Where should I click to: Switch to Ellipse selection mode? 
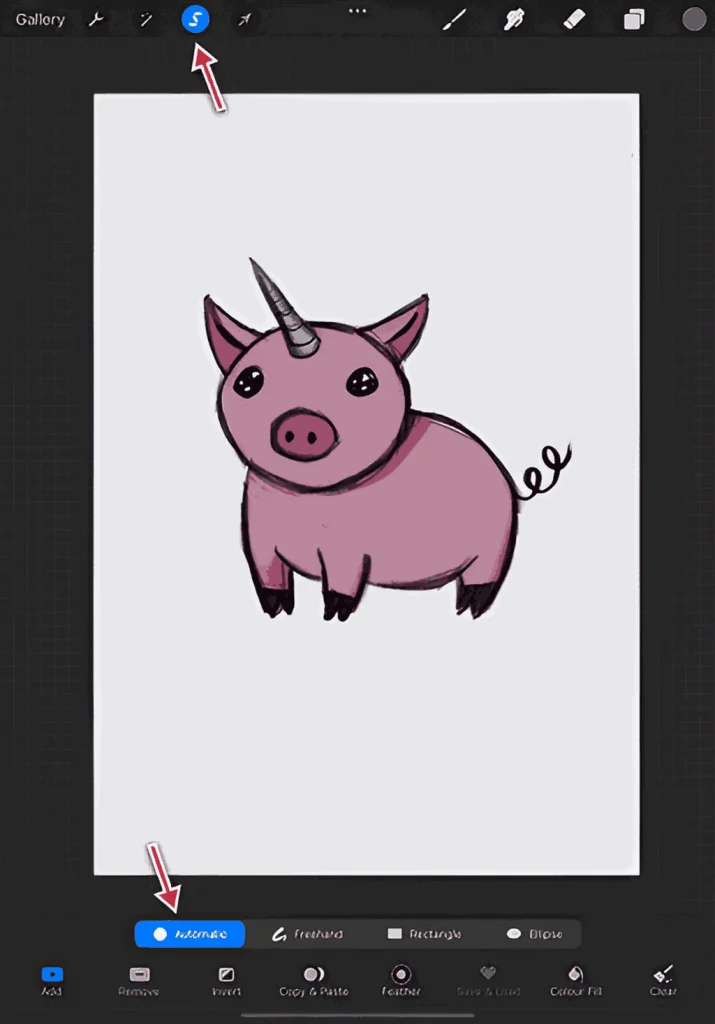534,934
